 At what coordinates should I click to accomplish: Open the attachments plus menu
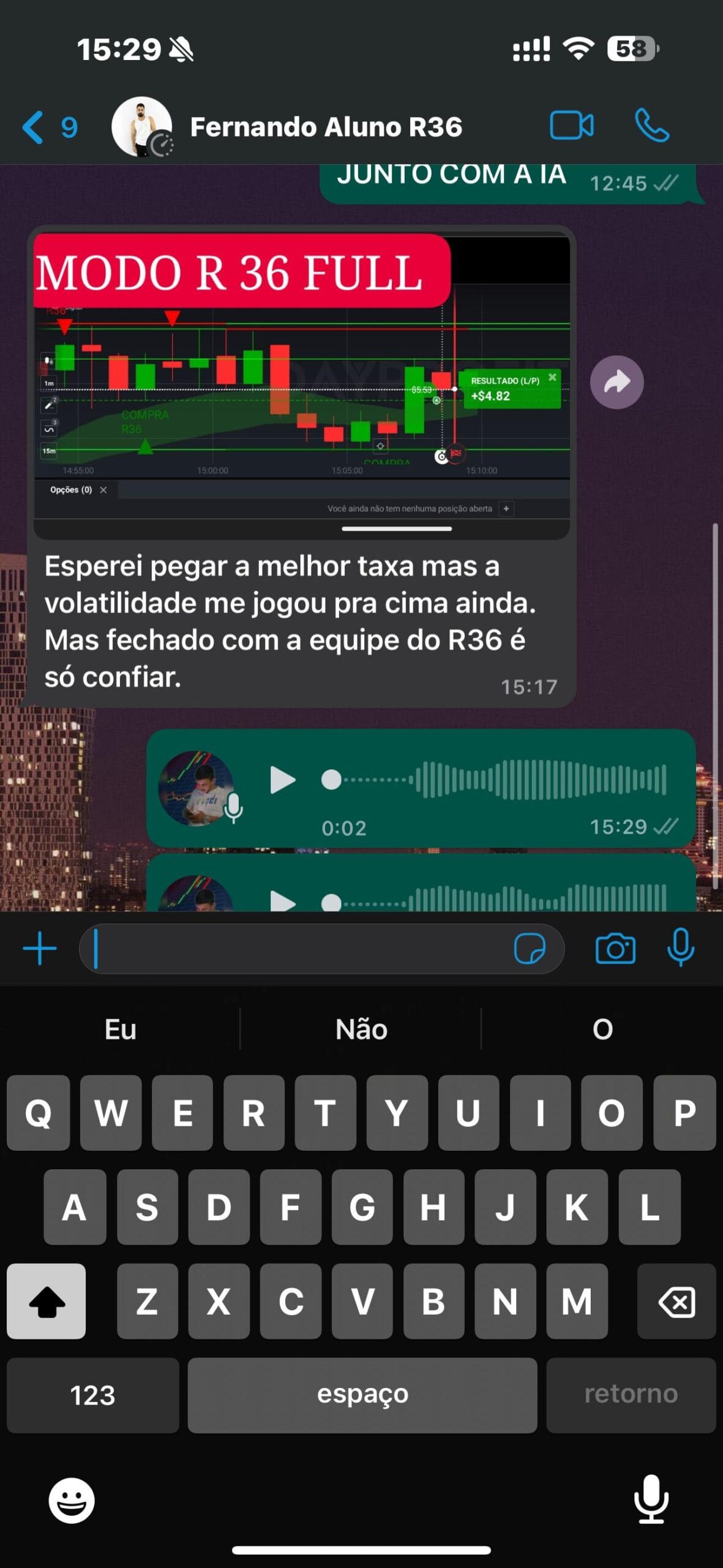click(x=40, y=949)
